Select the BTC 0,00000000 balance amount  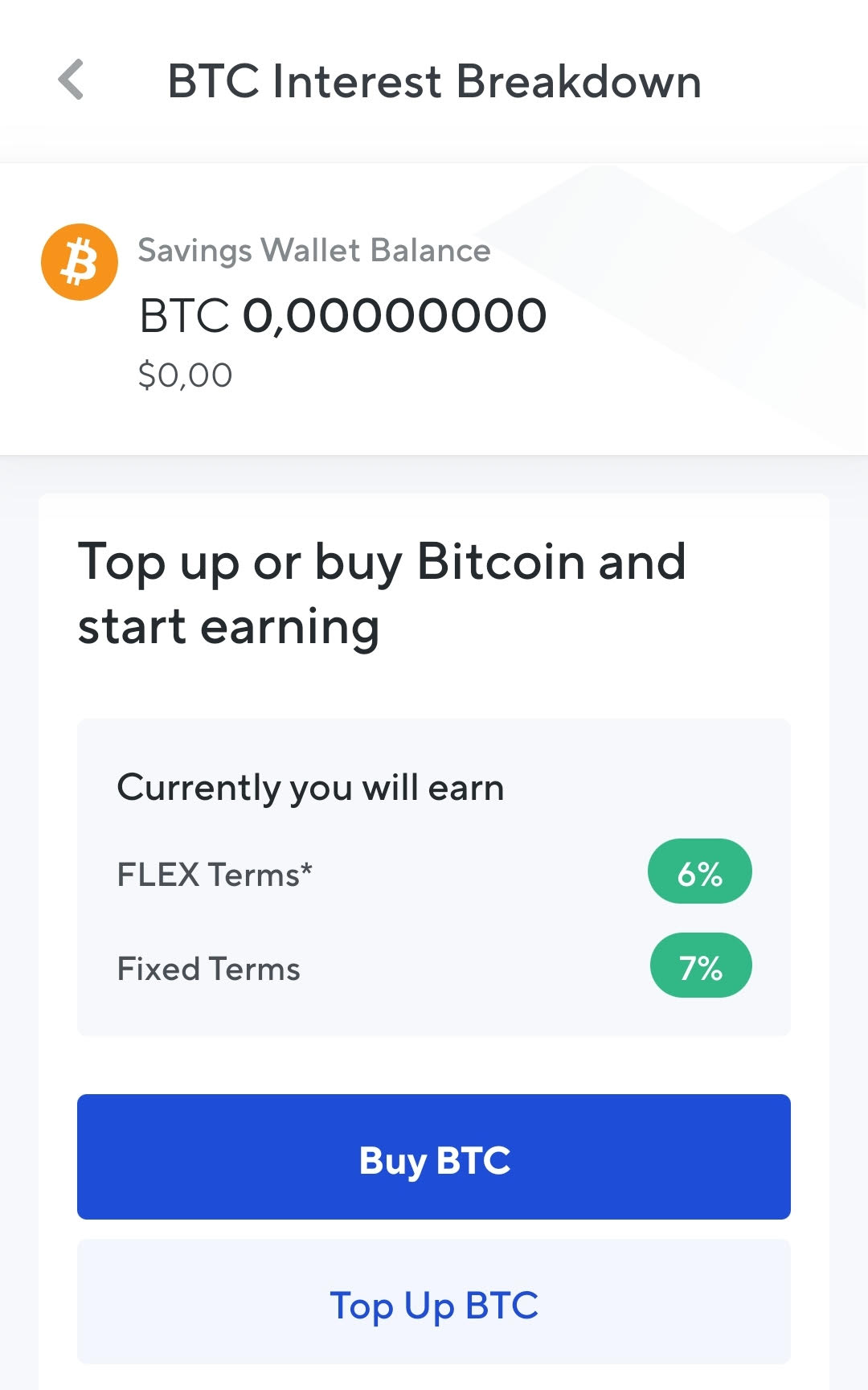point(342,315)
